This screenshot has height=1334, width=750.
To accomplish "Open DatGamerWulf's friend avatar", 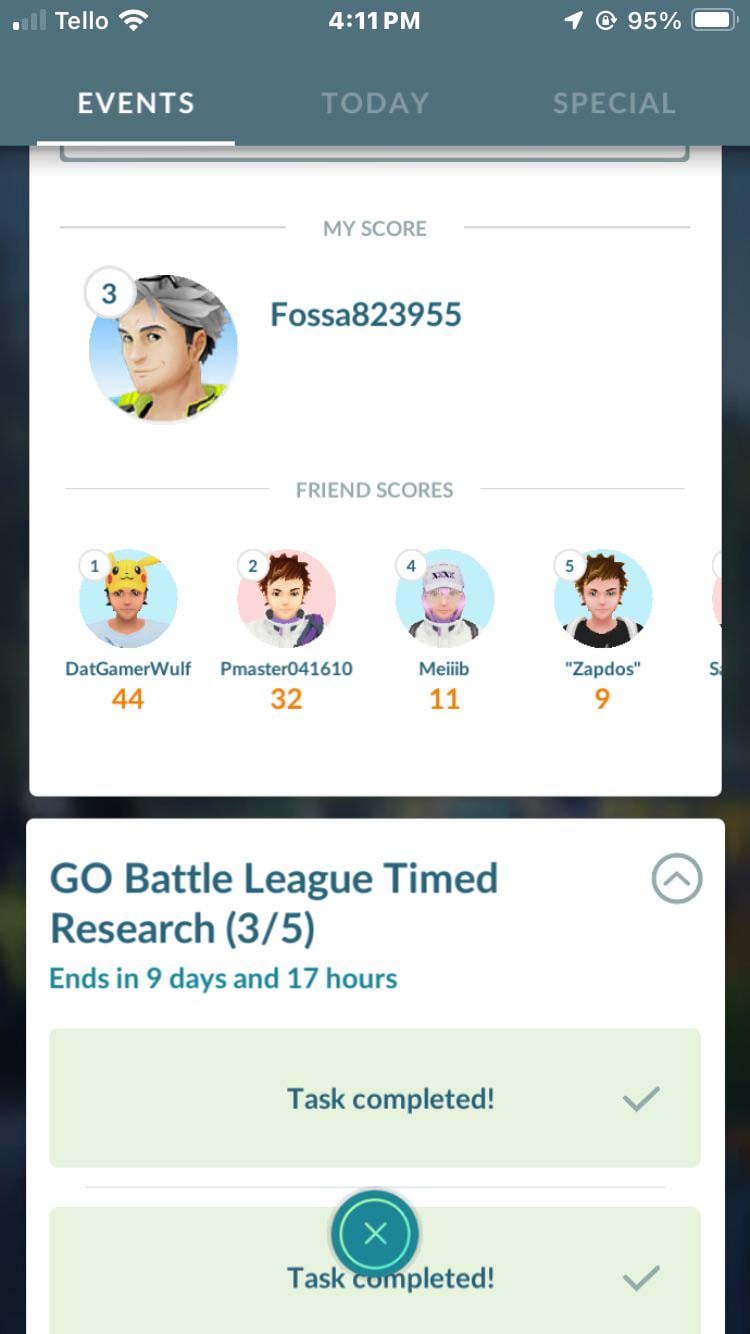I will pos(128,599).
